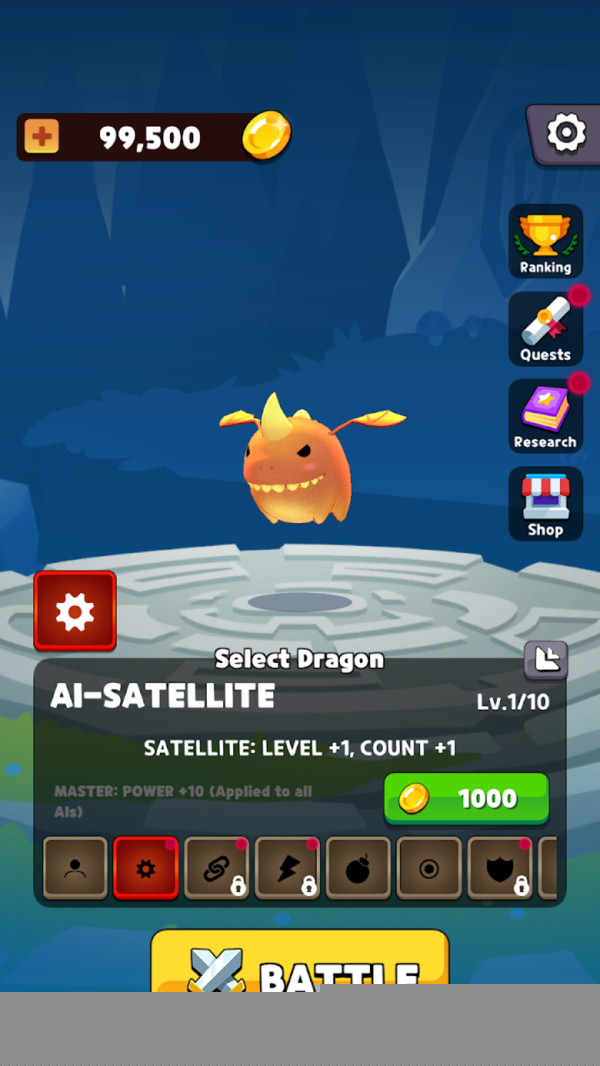Select the locked lightning bolt skill
600x1066 pixels.
[x=288, y=868]
